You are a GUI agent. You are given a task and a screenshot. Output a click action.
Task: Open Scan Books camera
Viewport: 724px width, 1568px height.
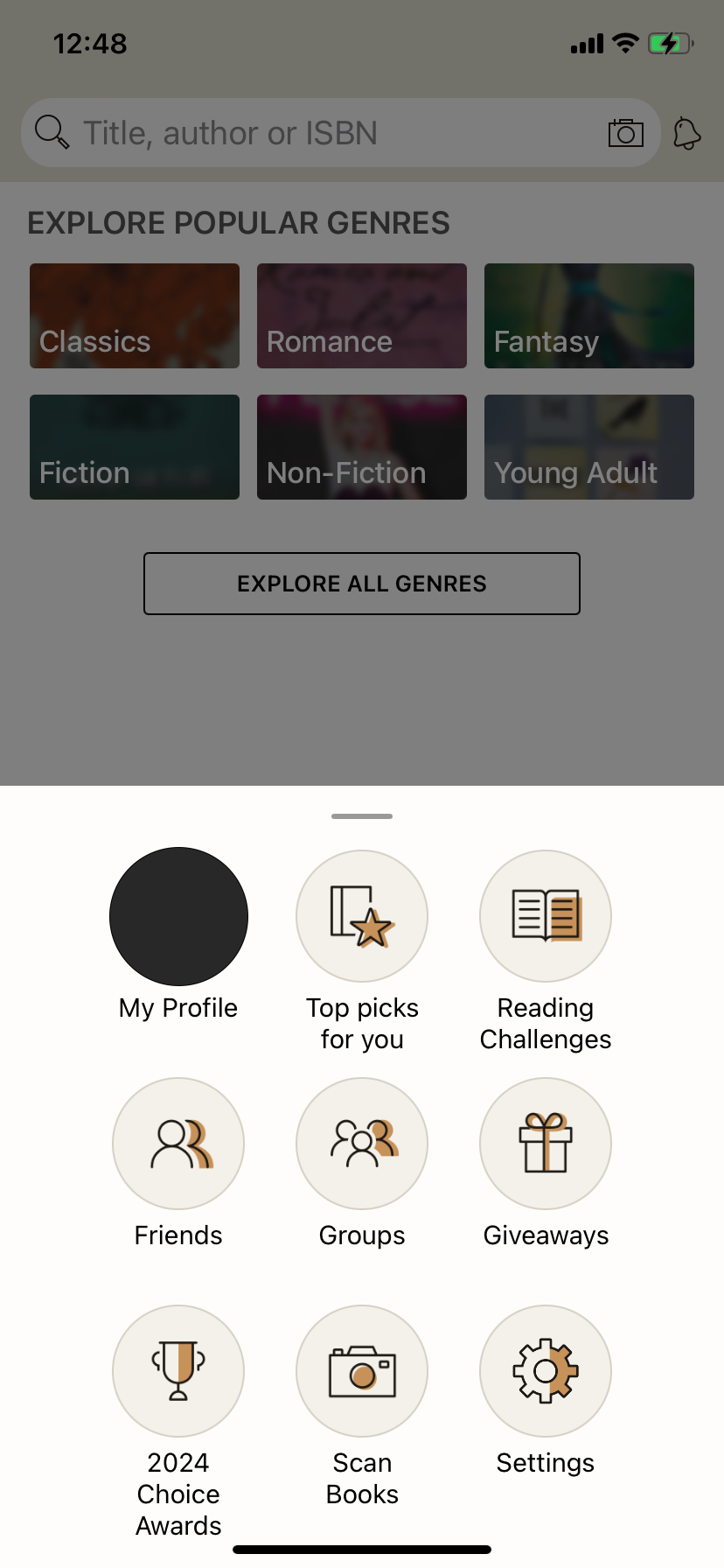[x=362, y=1371]
